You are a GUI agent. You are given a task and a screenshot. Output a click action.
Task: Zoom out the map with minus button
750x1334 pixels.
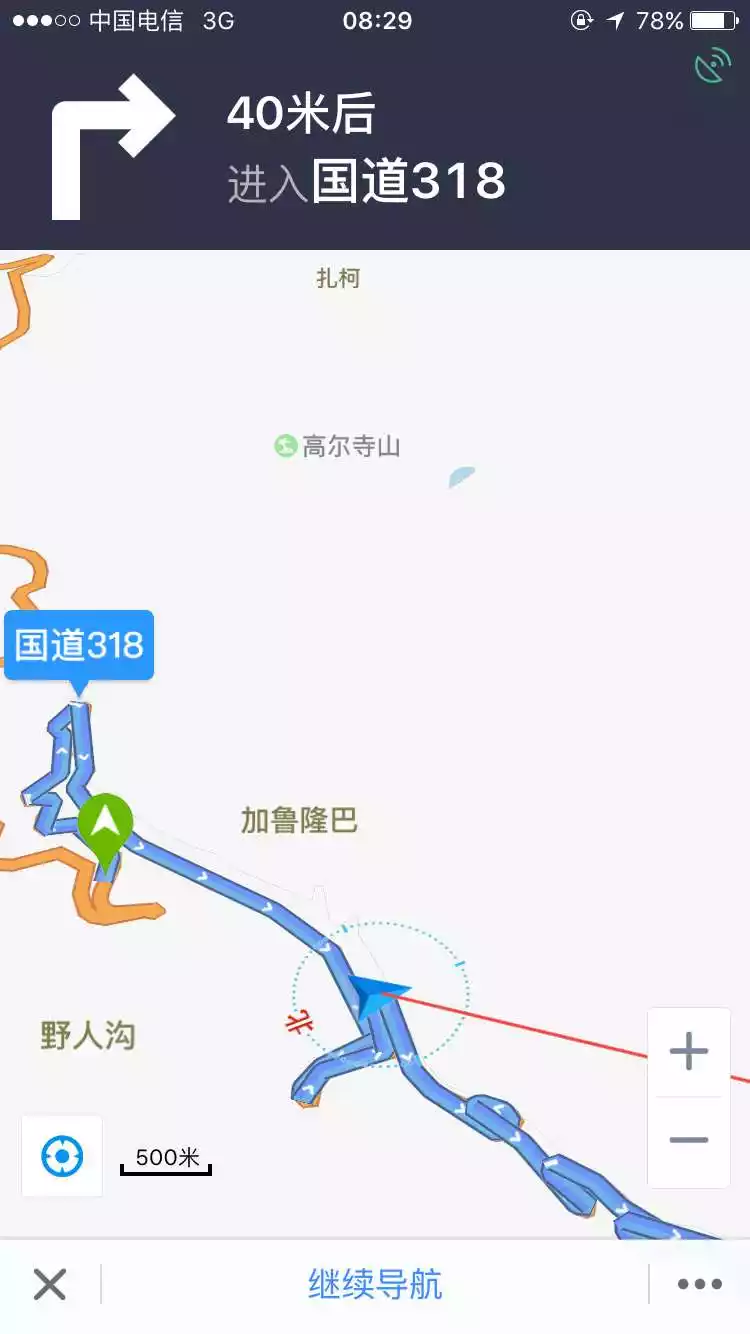pyautogui.click(x=688, y=1140)
